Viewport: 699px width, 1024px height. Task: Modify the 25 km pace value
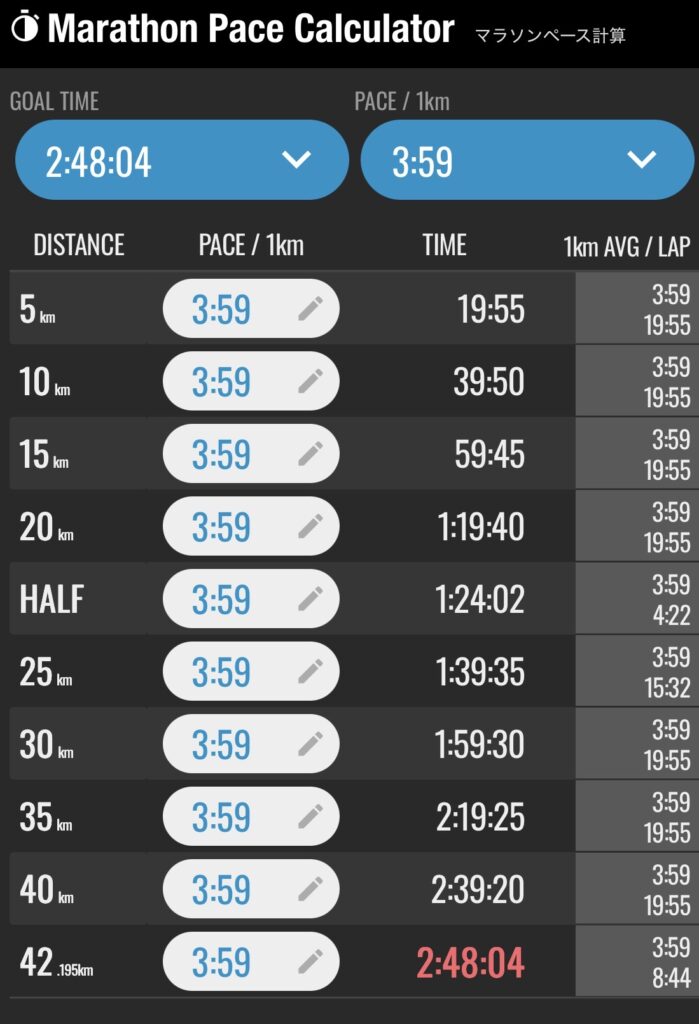coord(251,671)
